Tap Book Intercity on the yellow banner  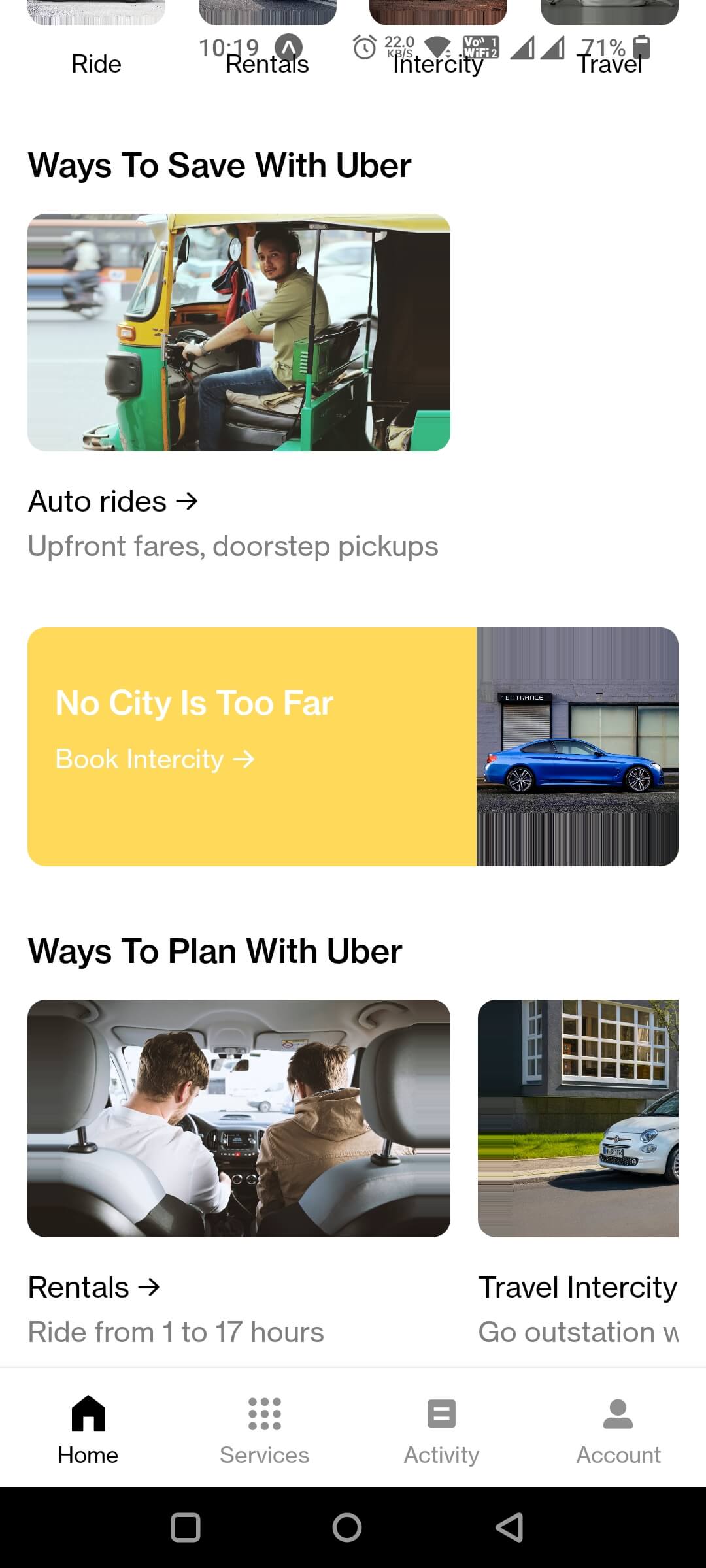point(154,759)
